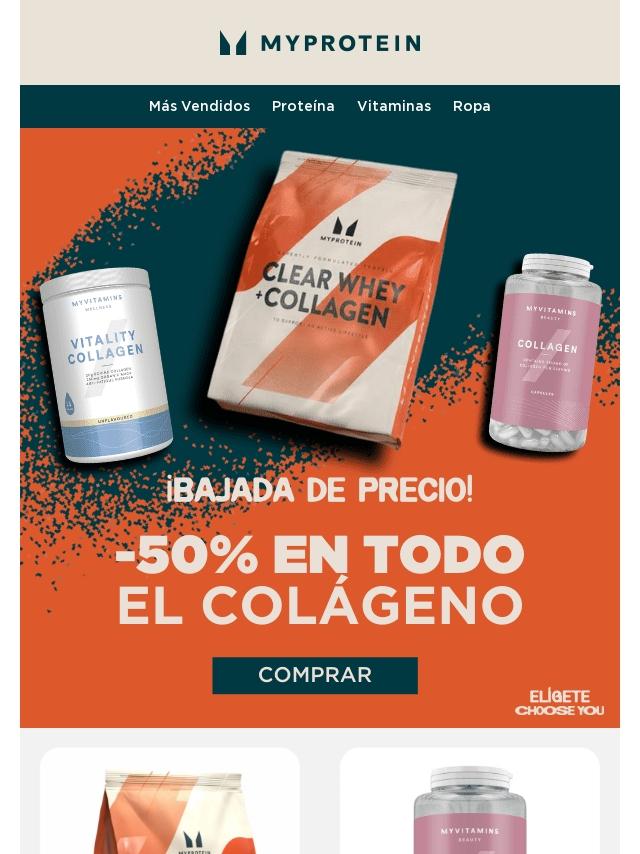The width and height of the screenshot is (640, 854).
Task: Open the orange Myprotein pouch product card
Action: tap(170, 805)
